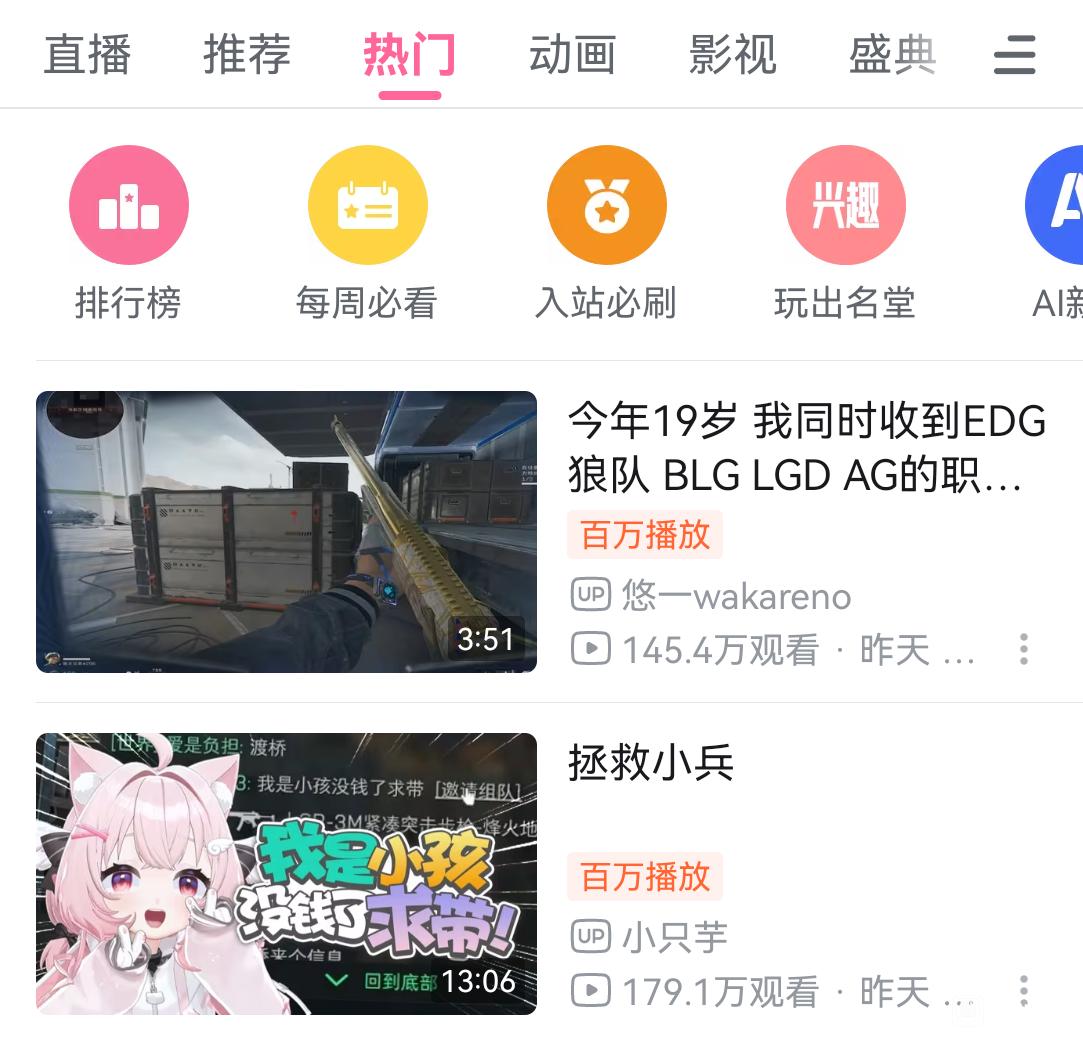Switch to the 推荐 tab
This screenshot has height=1039, width=1083.
(247, 54)
